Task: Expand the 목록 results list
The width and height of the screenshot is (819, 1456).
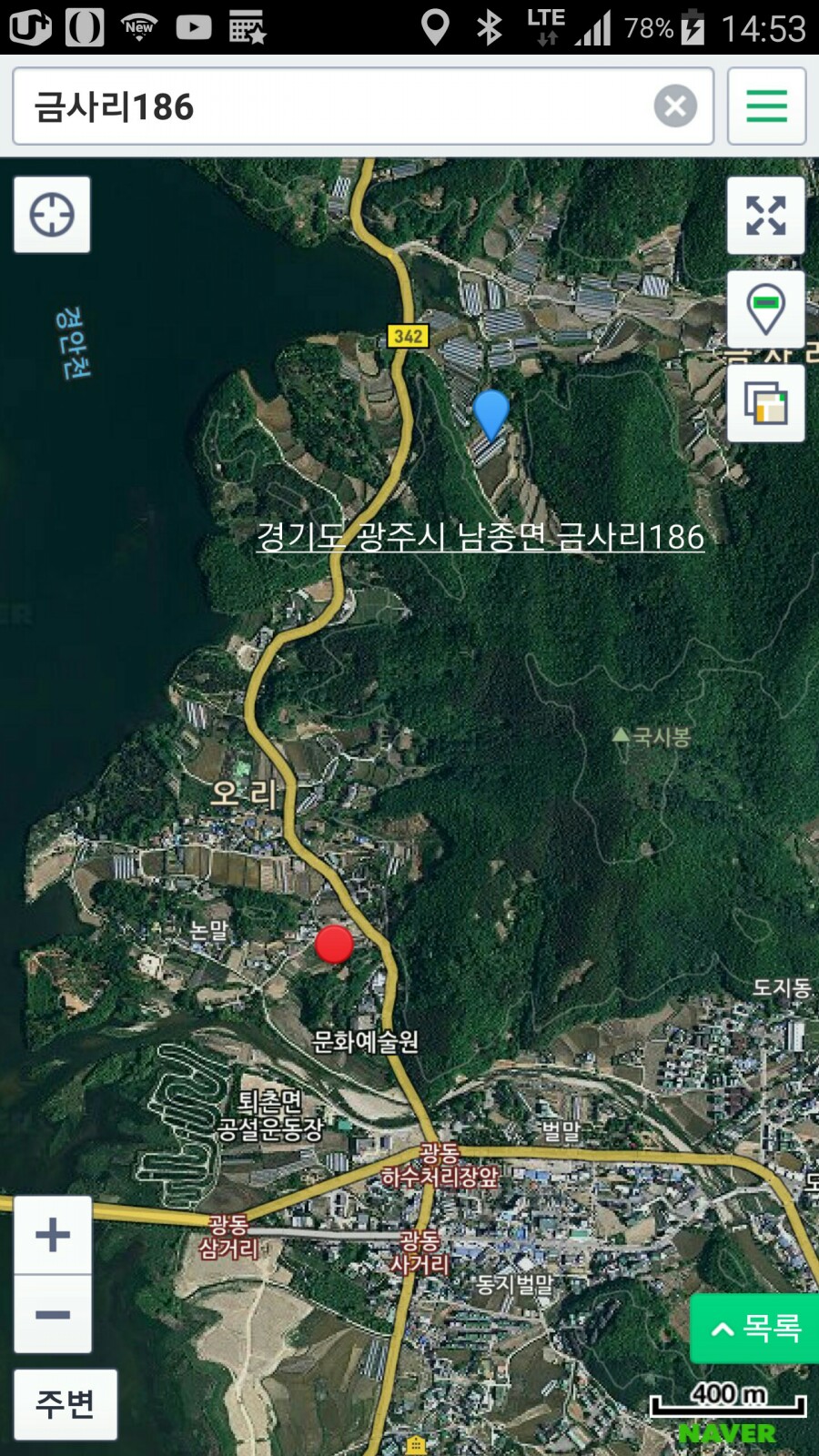Action: point(755,1329)
